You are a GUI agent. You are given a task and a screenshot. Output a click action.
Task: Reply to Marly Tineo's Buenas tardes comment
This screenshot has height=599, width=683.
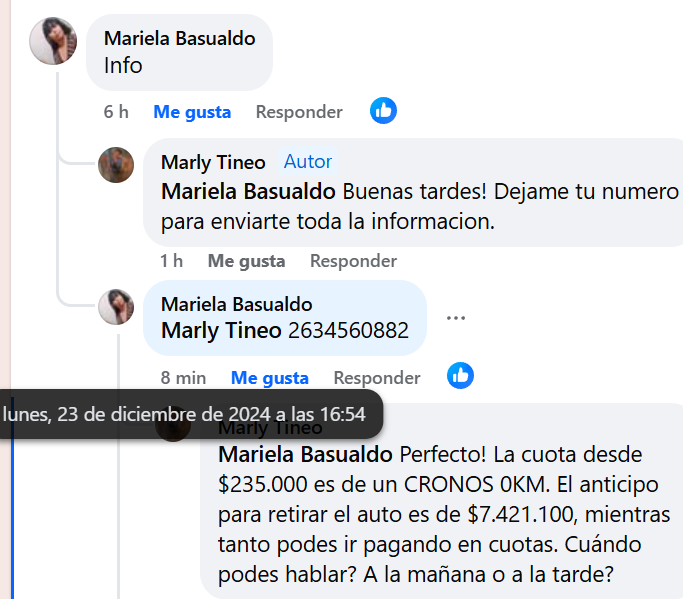(x=353, y=261)
